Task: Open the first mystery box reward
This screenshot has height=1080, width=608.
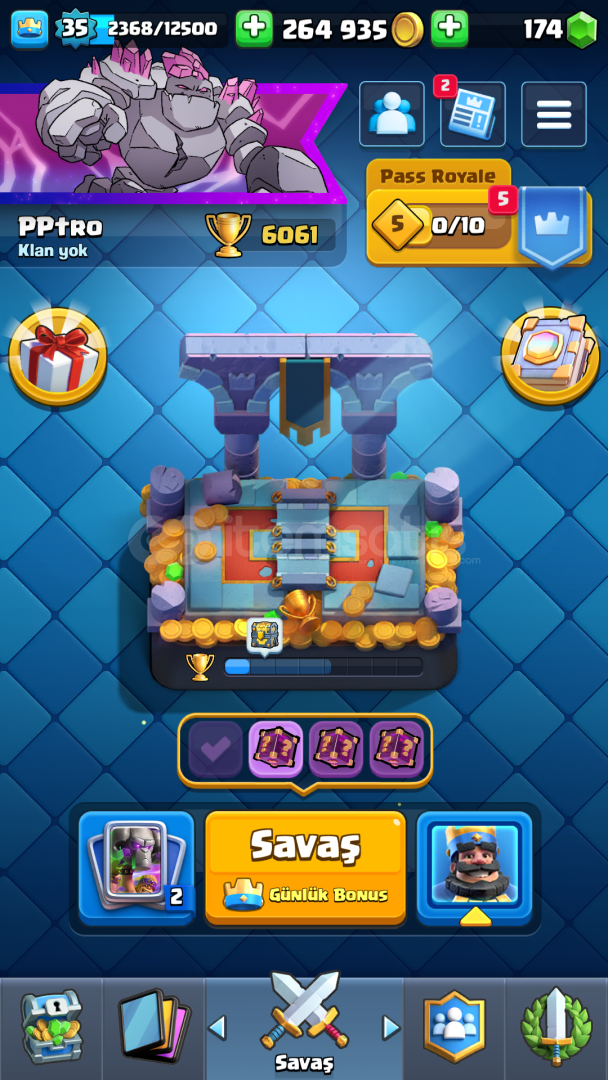Action: (x=275, y=749)
